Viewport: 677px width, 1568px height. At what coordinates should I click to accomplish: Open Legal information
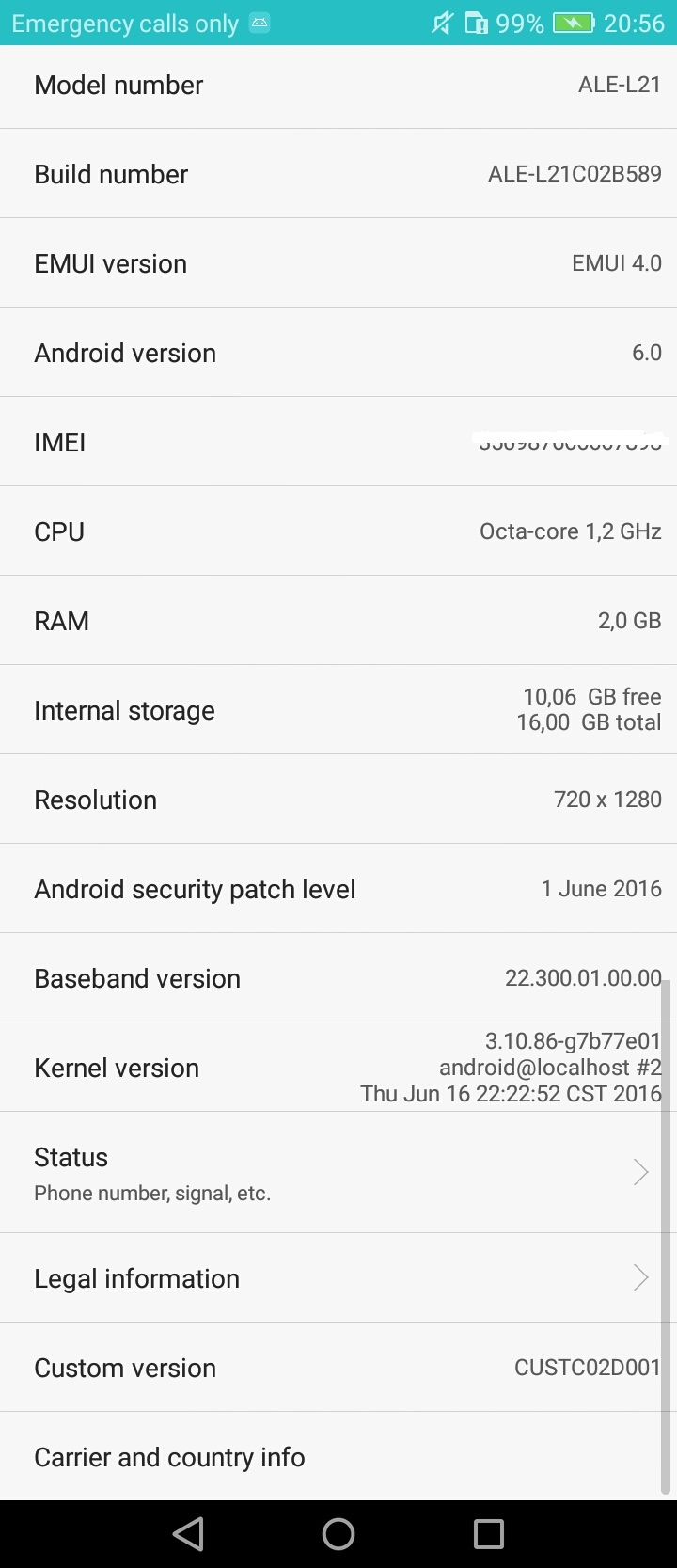tap(338, 1277)
